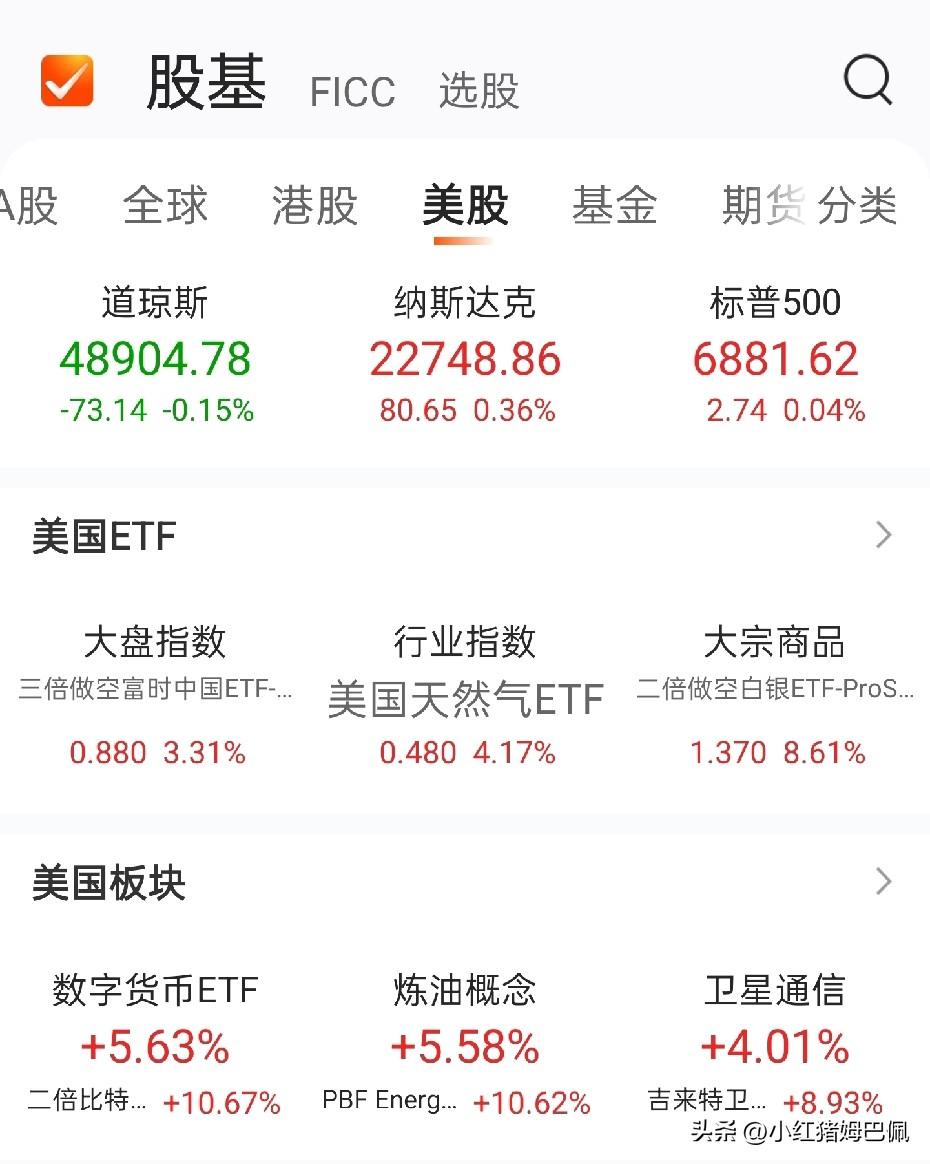Open the 港股 tab
This screenshot has height=1164, width=930.
click(315, 207)
